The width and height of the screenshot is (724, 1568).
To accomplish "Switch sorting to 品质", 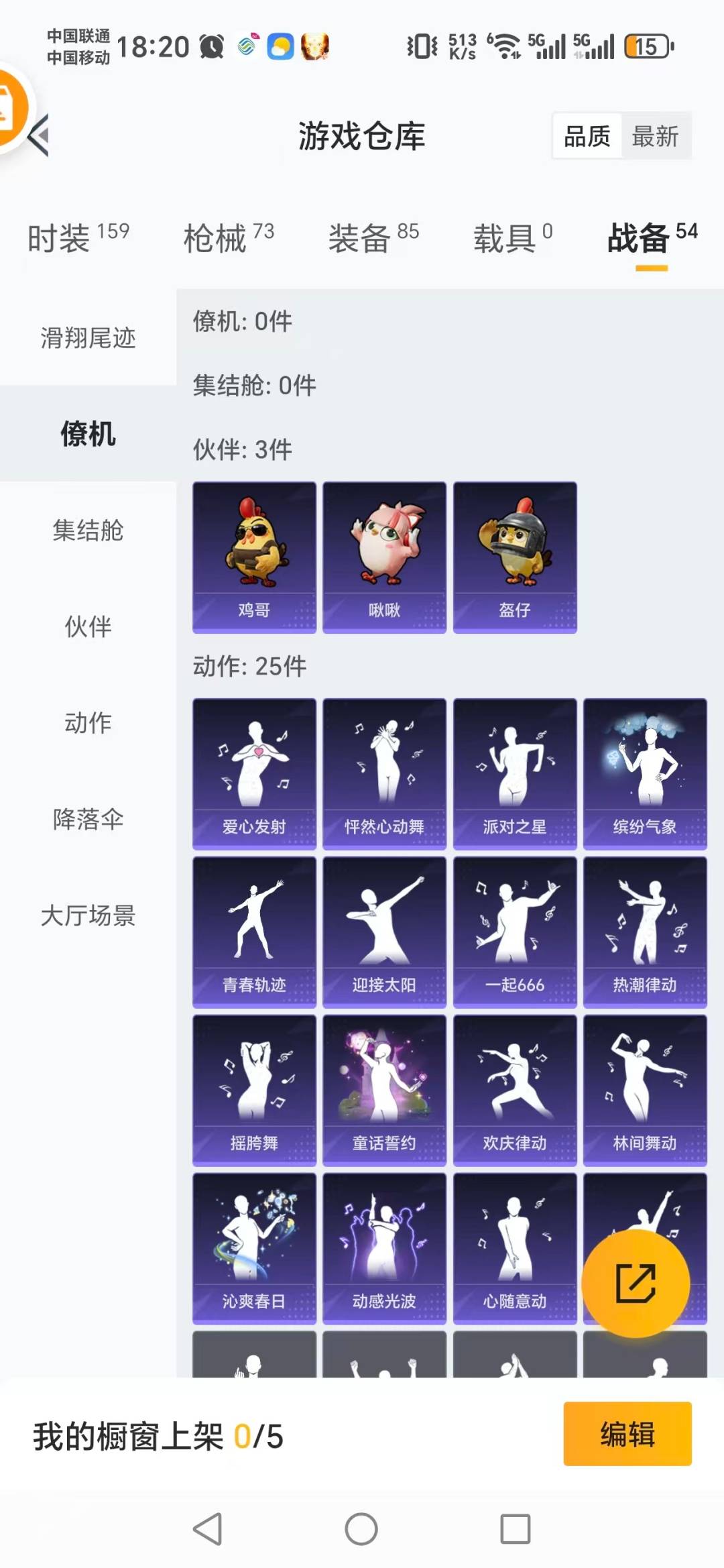I will click(x=586, y=135).
